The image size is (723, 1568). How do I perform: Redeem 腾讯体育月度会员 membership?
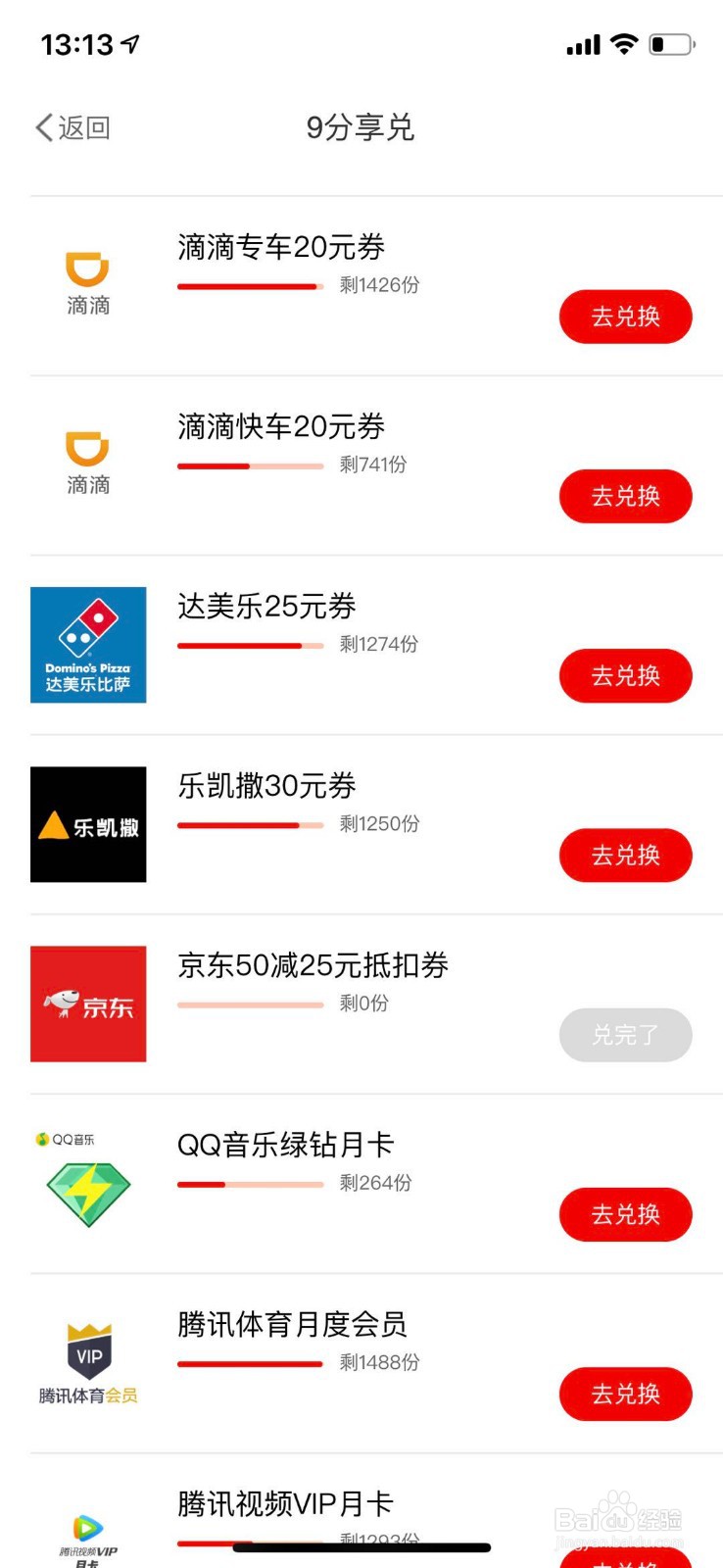(625, 1394)
